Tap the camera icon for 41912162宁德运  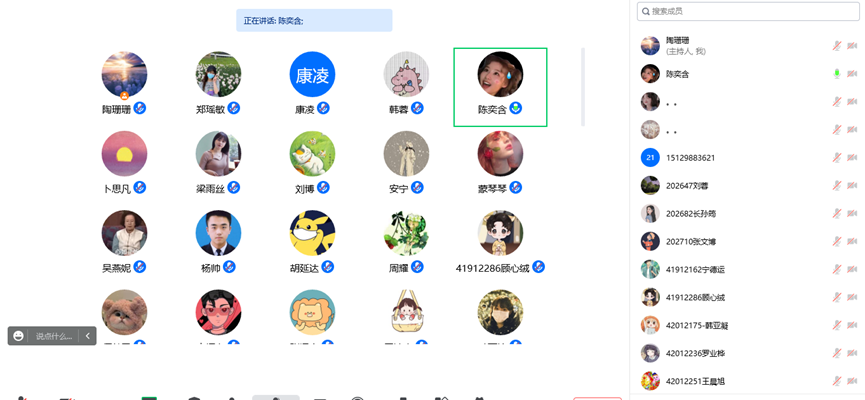(852, 269)
